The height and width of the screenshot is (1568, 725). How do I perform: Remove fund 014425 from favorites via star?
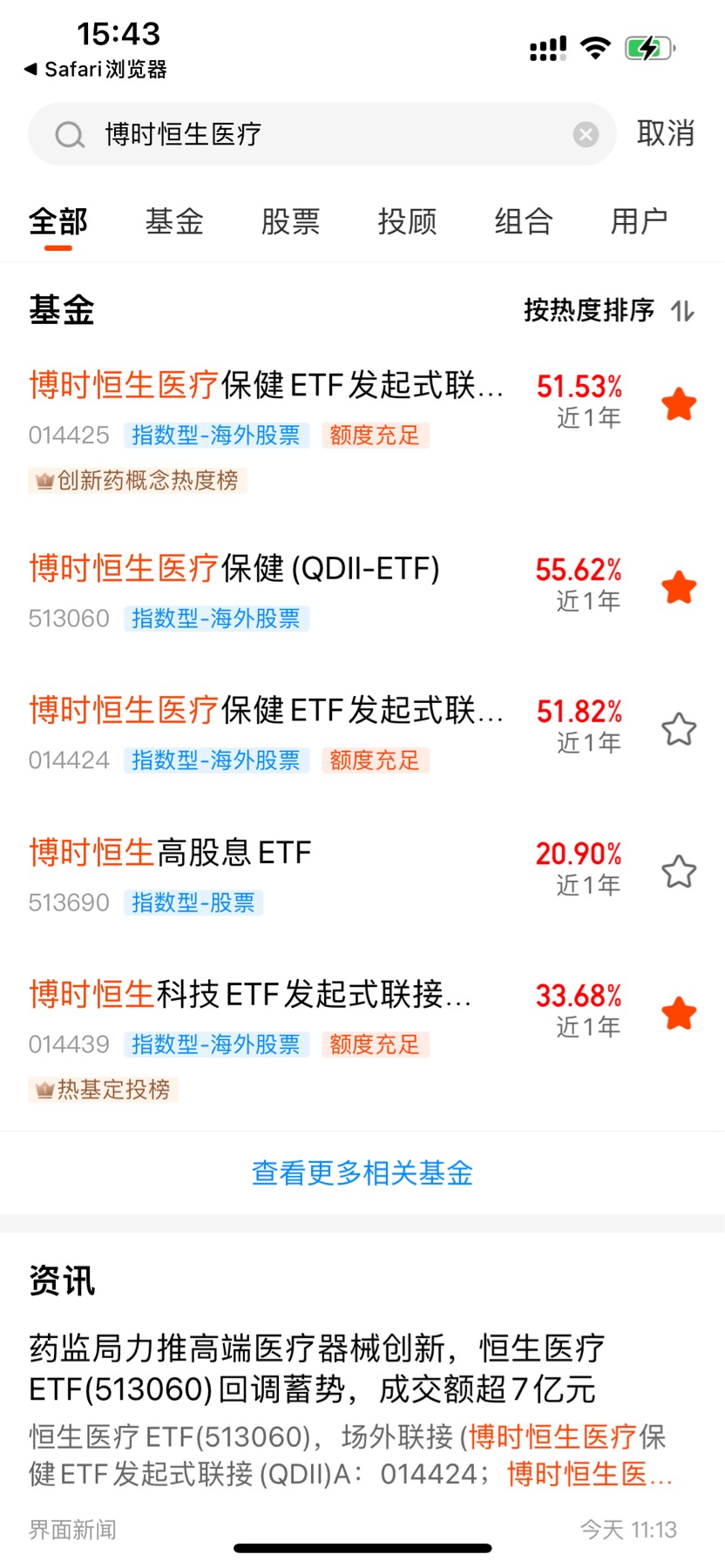click(x=679, y=404)
